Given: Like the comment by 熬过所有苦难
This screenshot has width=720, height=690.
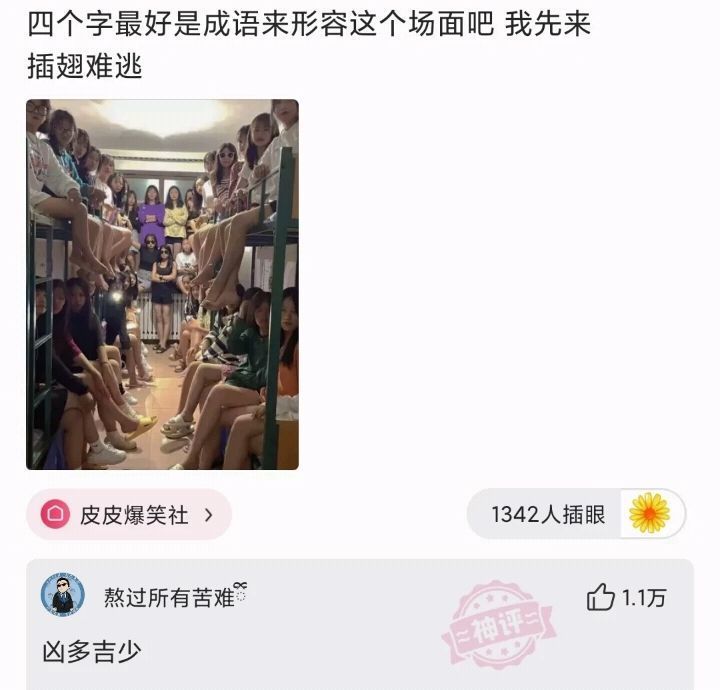Looking at the screenshot, I should (602, 598).
